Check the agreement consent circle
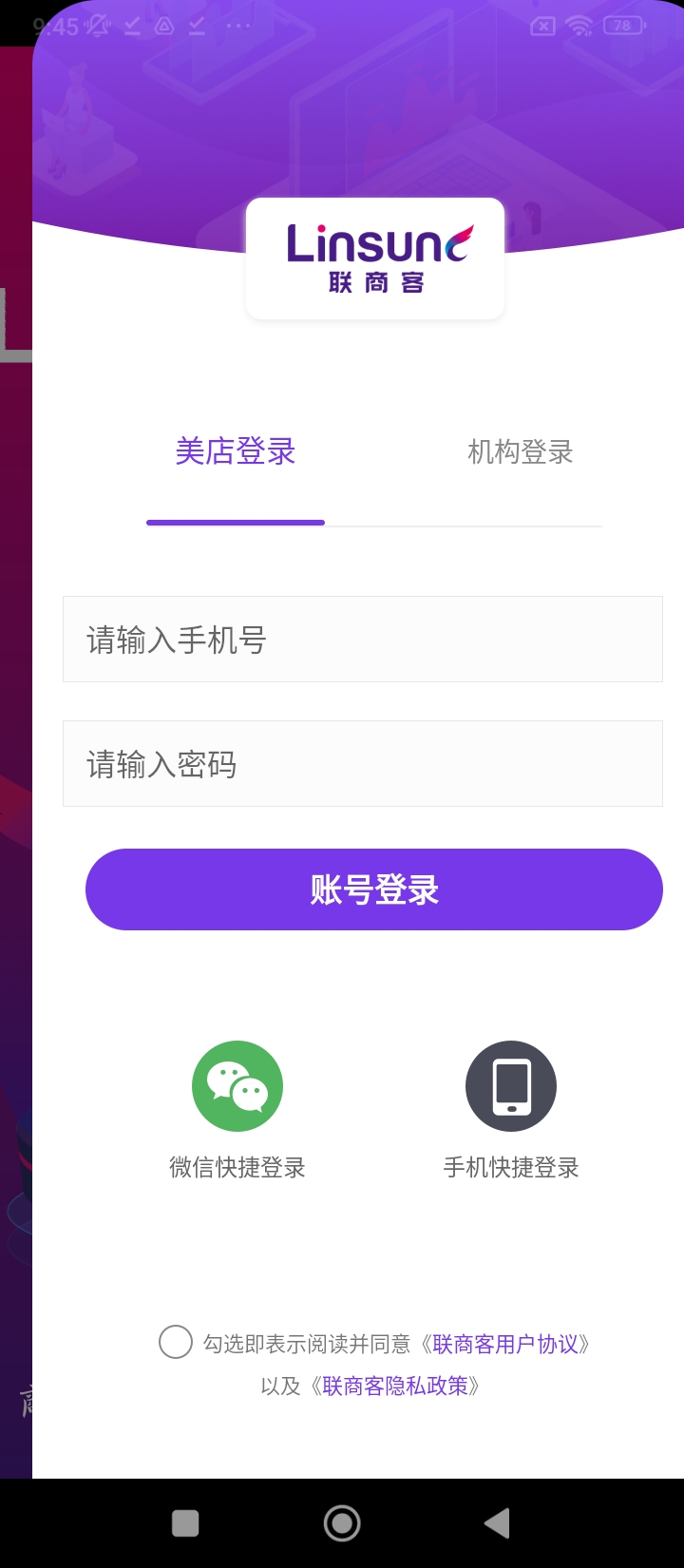 tap(176, 1343)
